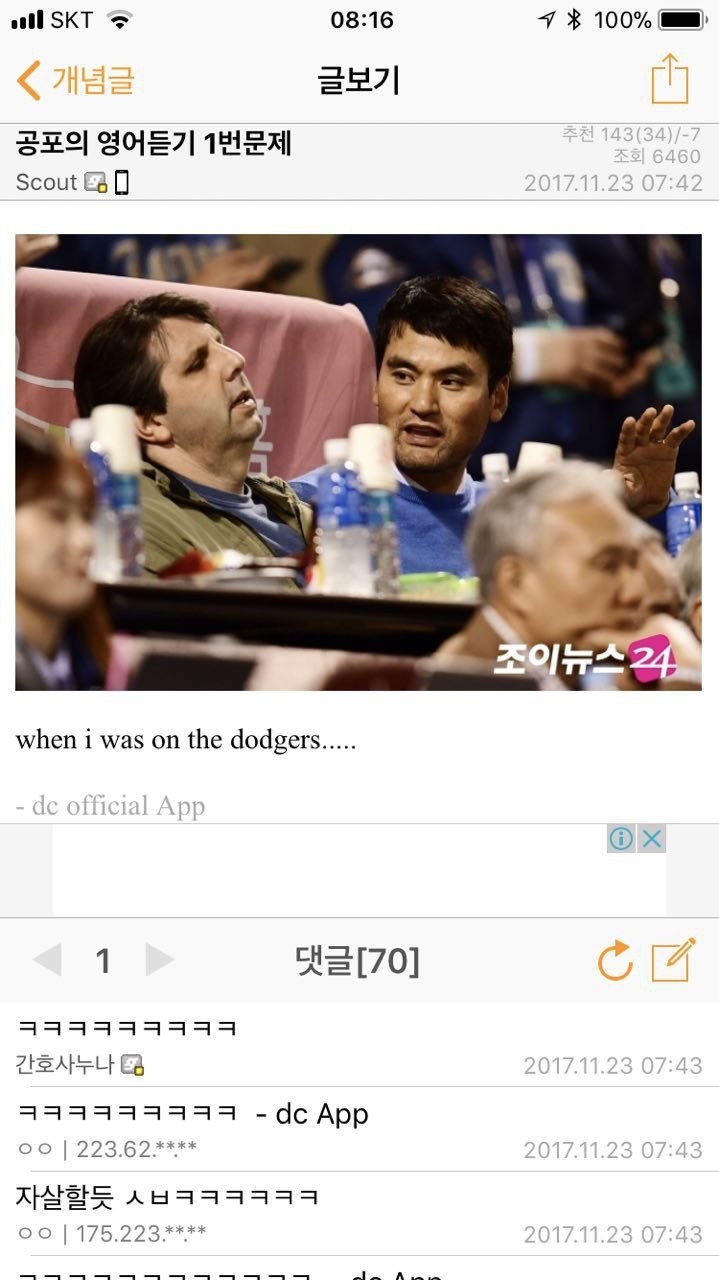Open the ad info icon
Image resolution: width=719 pixels, height=1280 pixels.
(x=621, y=839)
